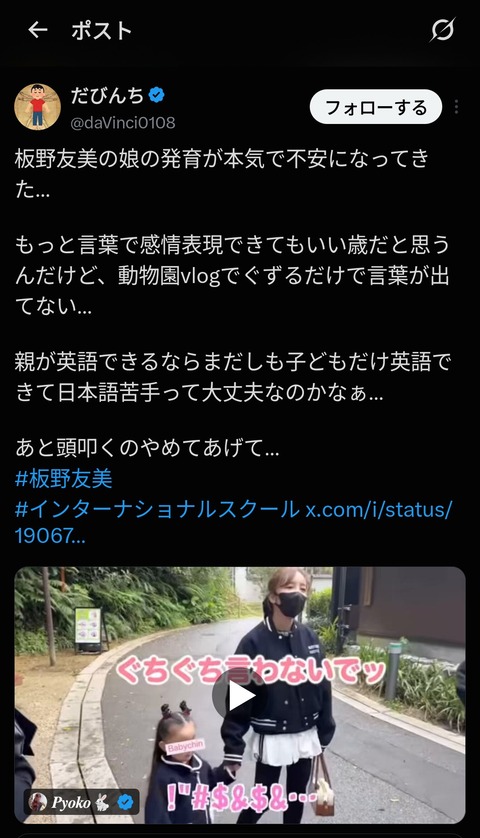Open the Grok icon in the top bar
The width and height of the screenshot is (480, 838).
[x=443, y=30]
